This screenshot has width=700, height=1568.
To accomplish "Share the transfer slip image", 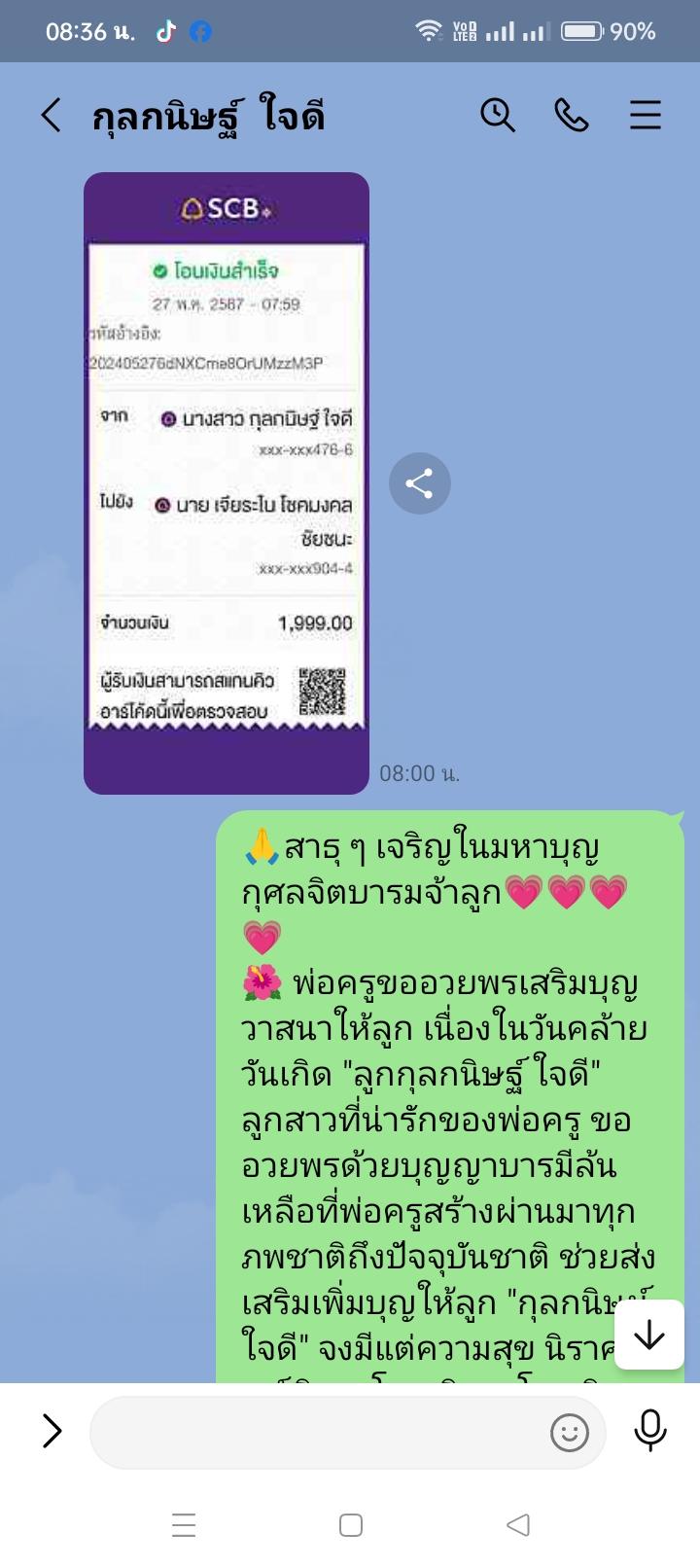I will [419, 483].
